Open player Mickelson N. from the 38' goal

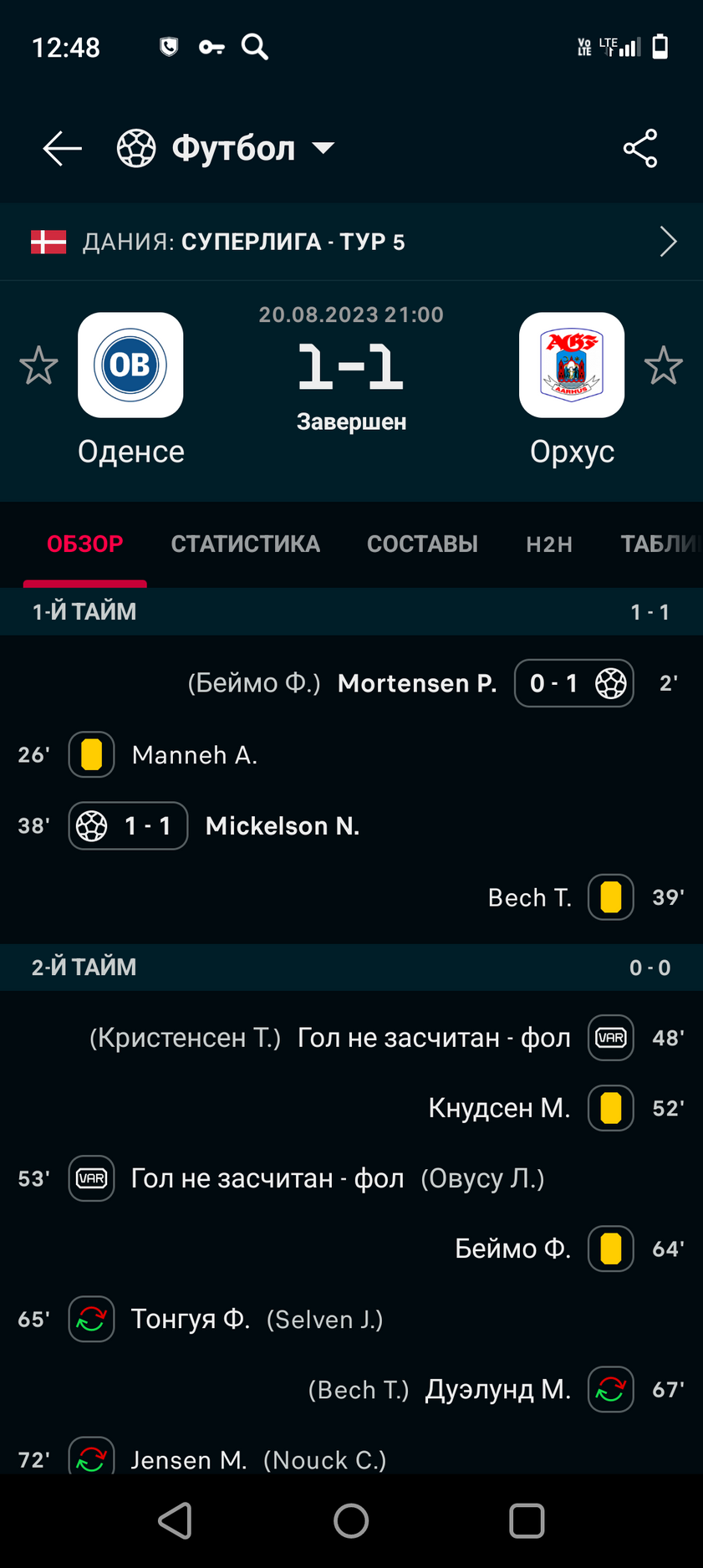coord(283,826)
